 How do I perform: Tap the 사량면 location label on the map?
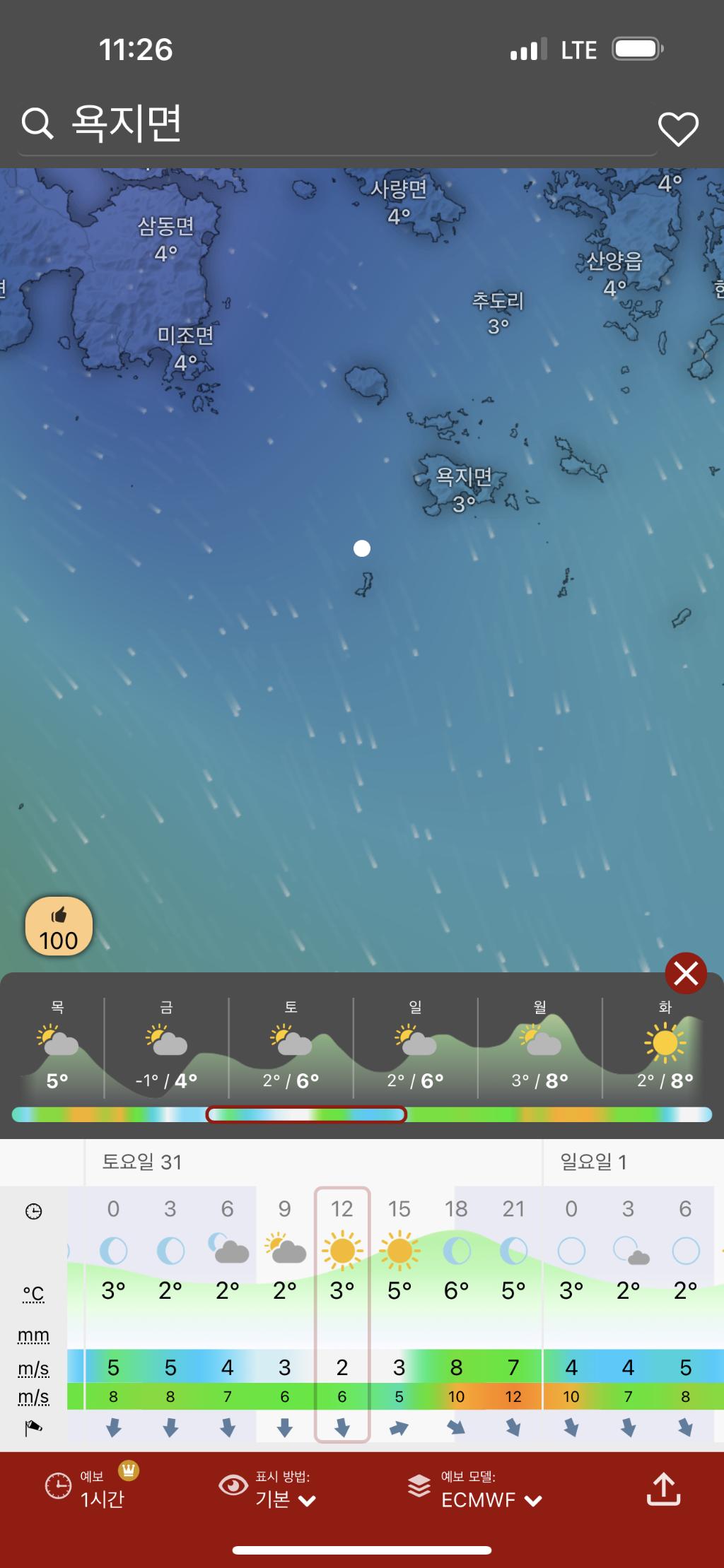[399, 189]
